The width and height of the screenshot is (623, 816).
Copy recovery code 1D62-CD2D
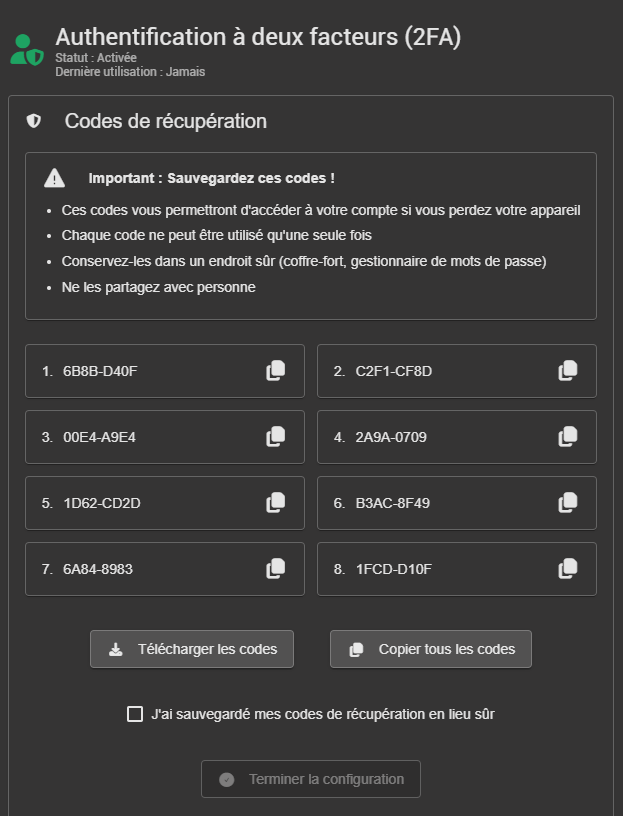point(276,503)
